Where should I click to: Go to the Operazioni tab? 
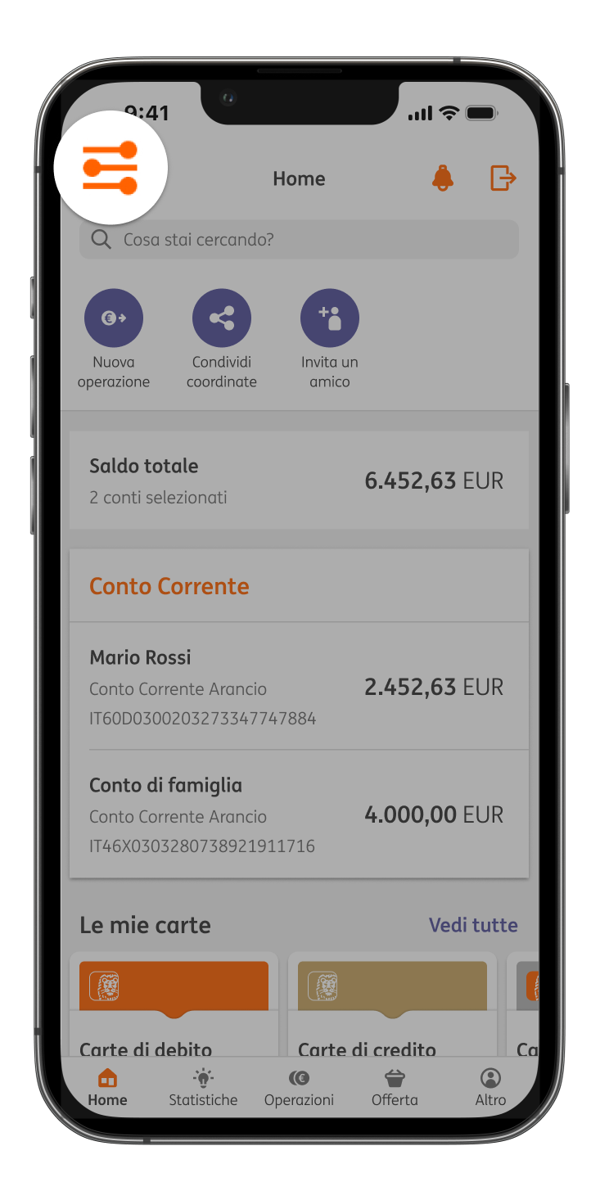coord(299,1087)
